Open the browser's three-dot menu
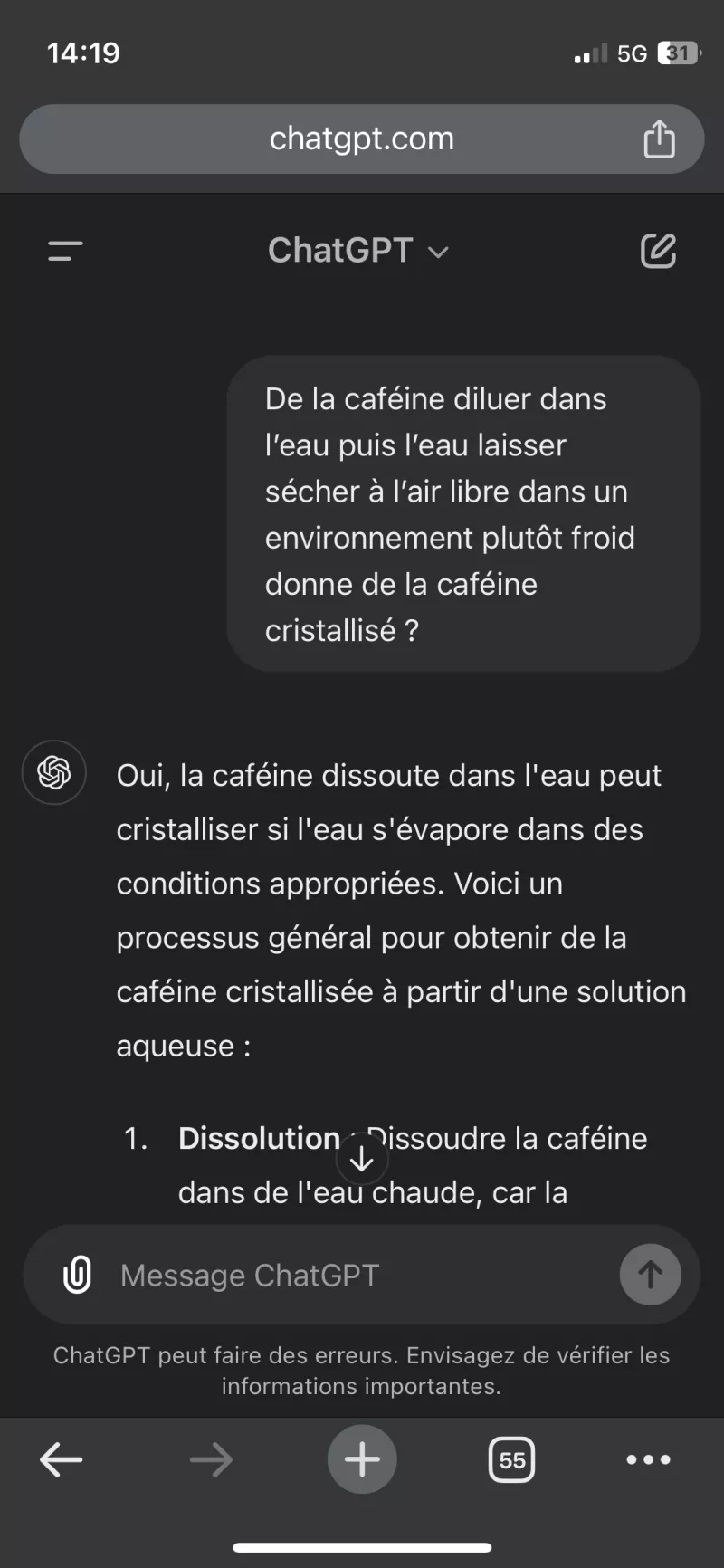 click(649, 1459)
